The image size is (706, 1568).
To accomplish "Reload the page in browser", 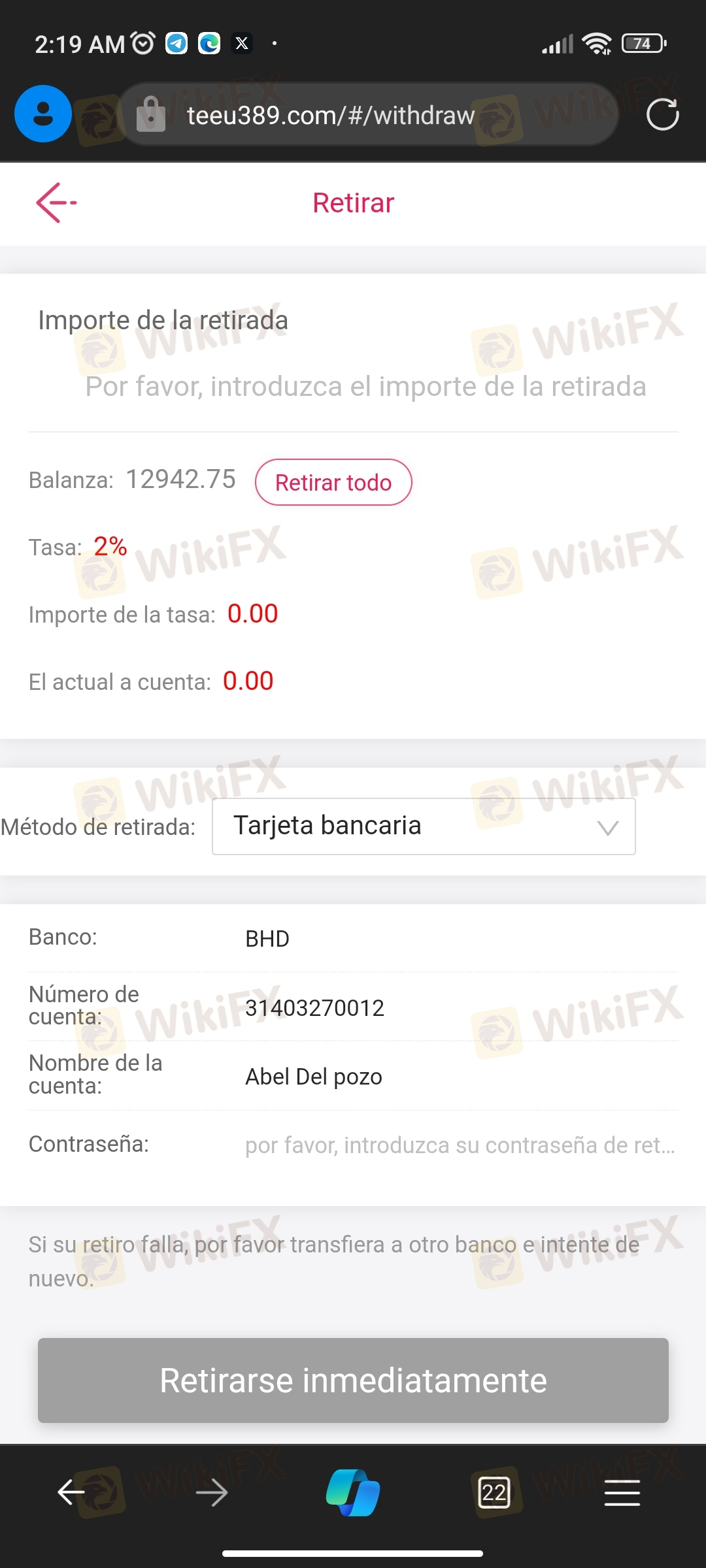I will tap(662, 115).
